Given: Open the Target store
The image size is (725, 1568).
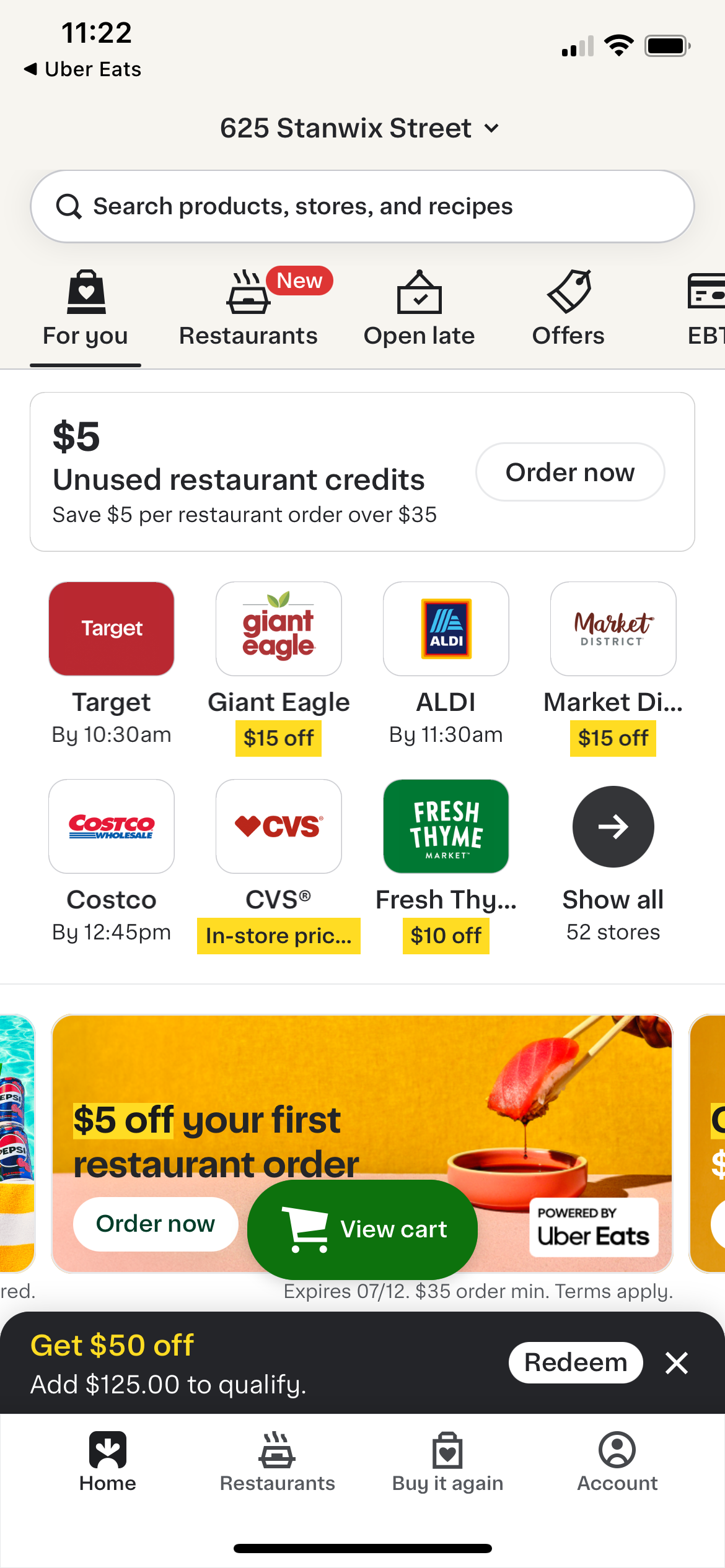Looking at the screenshot, I should [x=112, y=628].
